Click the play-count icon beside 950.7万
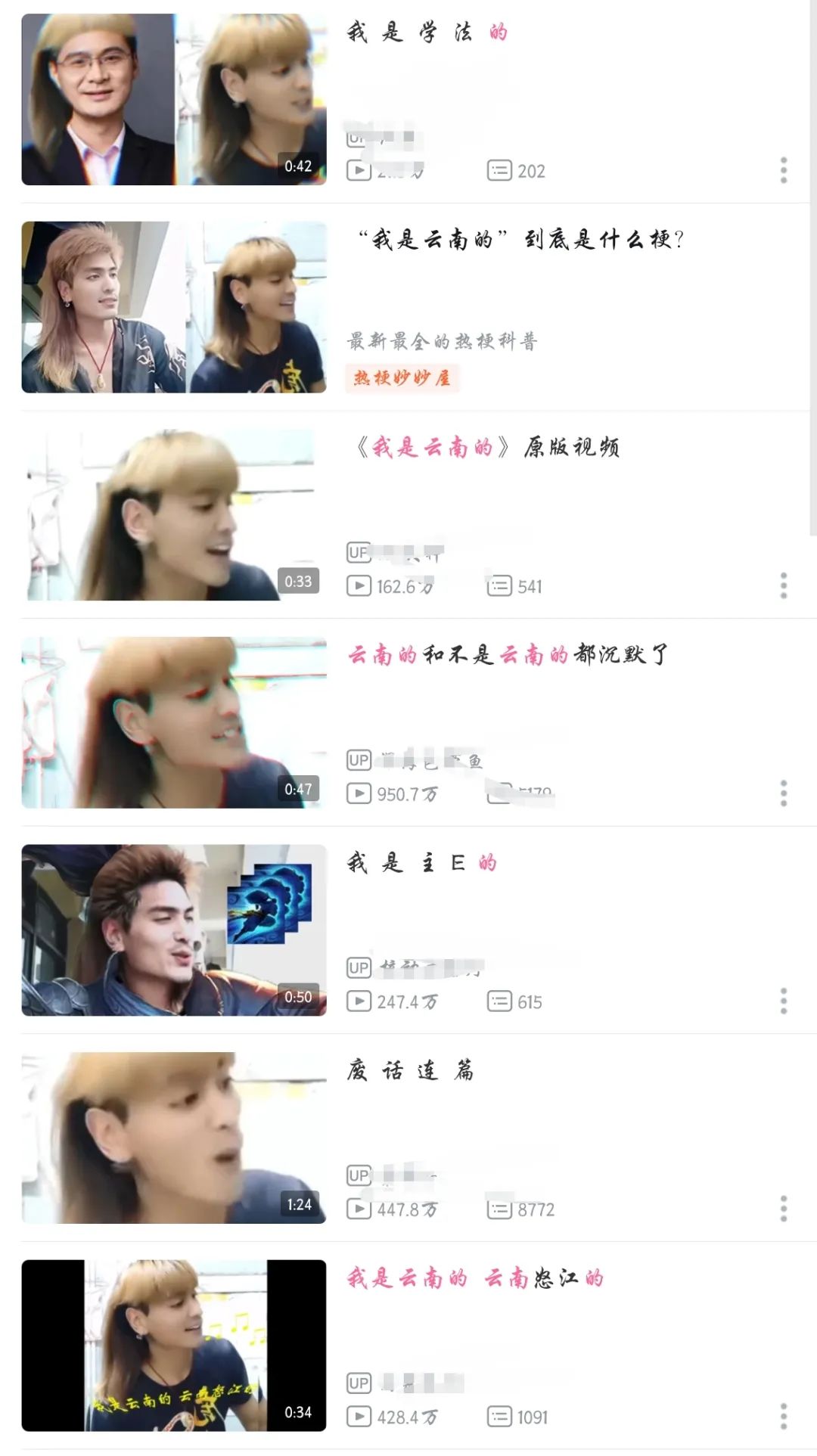Viewport: 817px width, 1456px height. (359, 792)
